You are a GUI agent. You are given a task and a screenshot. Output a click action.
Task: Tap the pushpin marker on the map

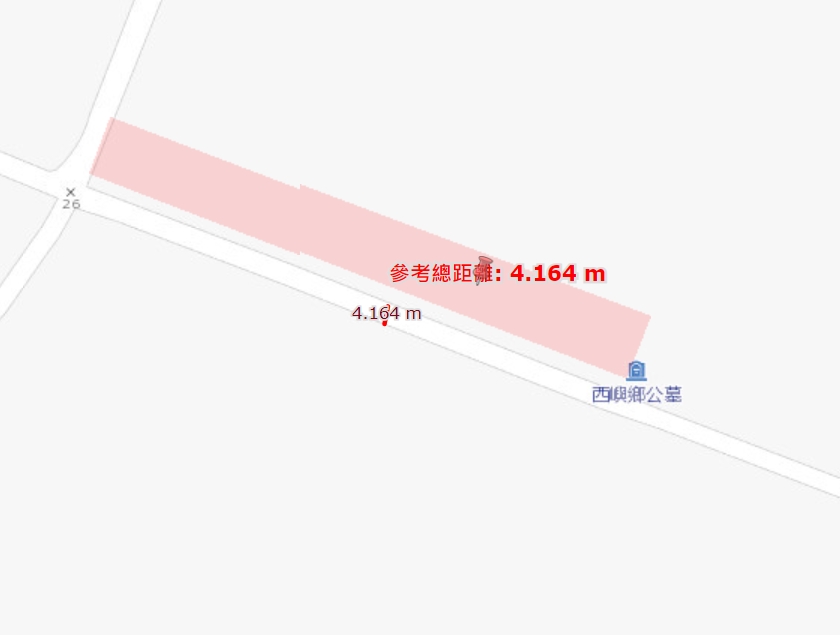click(484, 269)
